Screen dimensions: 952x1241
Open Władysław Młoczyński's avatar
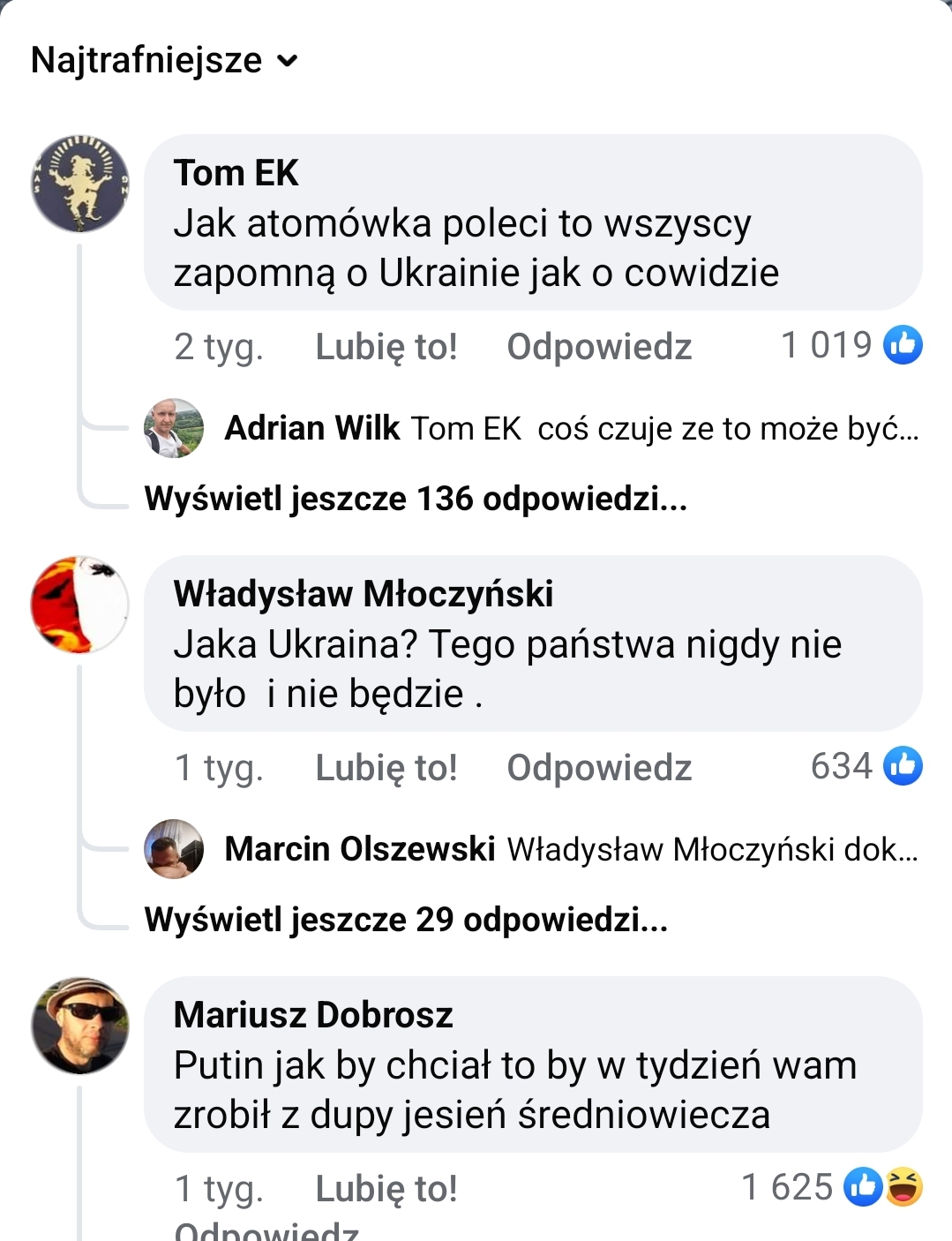tap(80, 605)
